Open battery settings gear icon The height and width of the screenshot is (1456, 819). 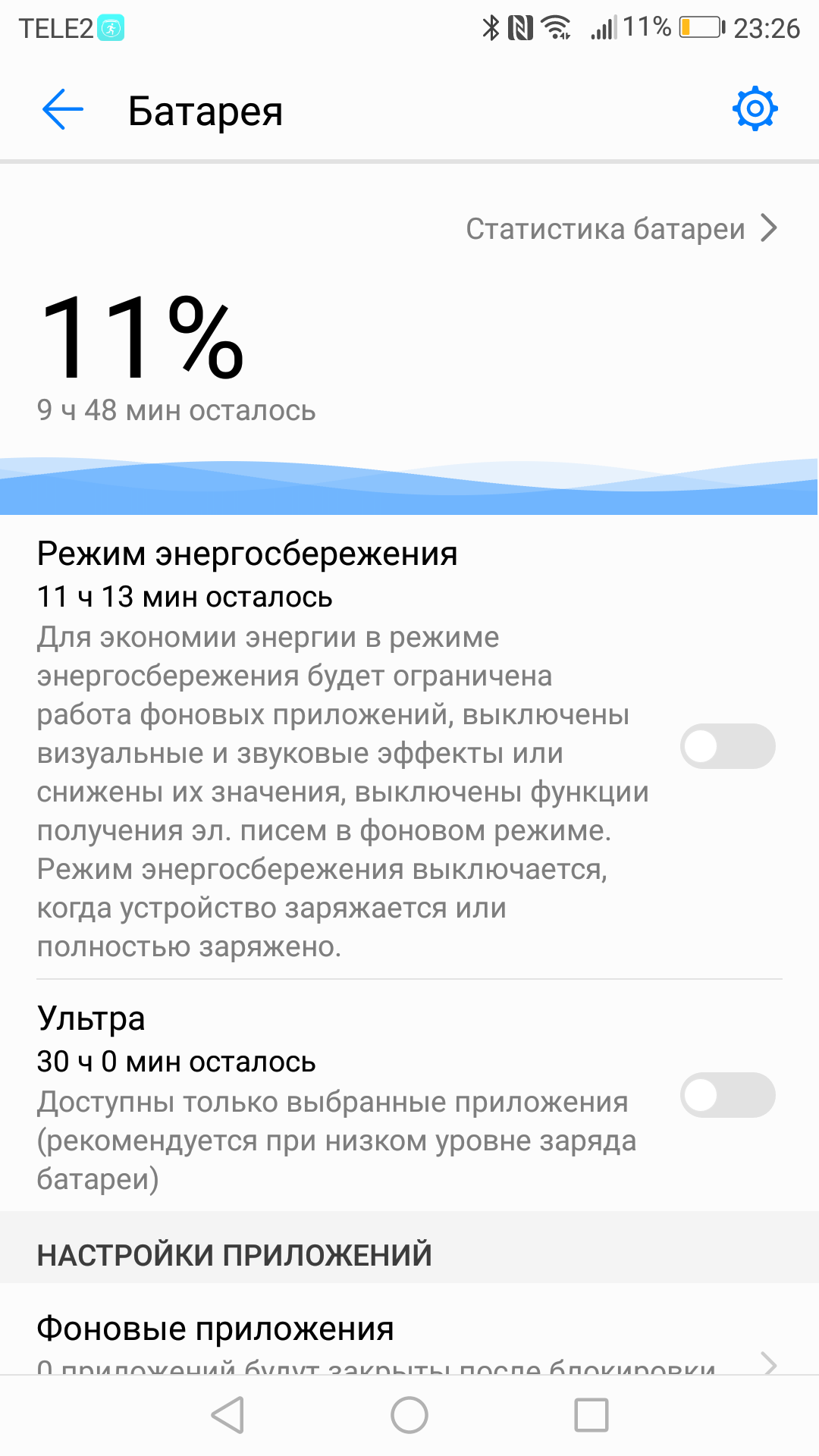click(755, 109)
